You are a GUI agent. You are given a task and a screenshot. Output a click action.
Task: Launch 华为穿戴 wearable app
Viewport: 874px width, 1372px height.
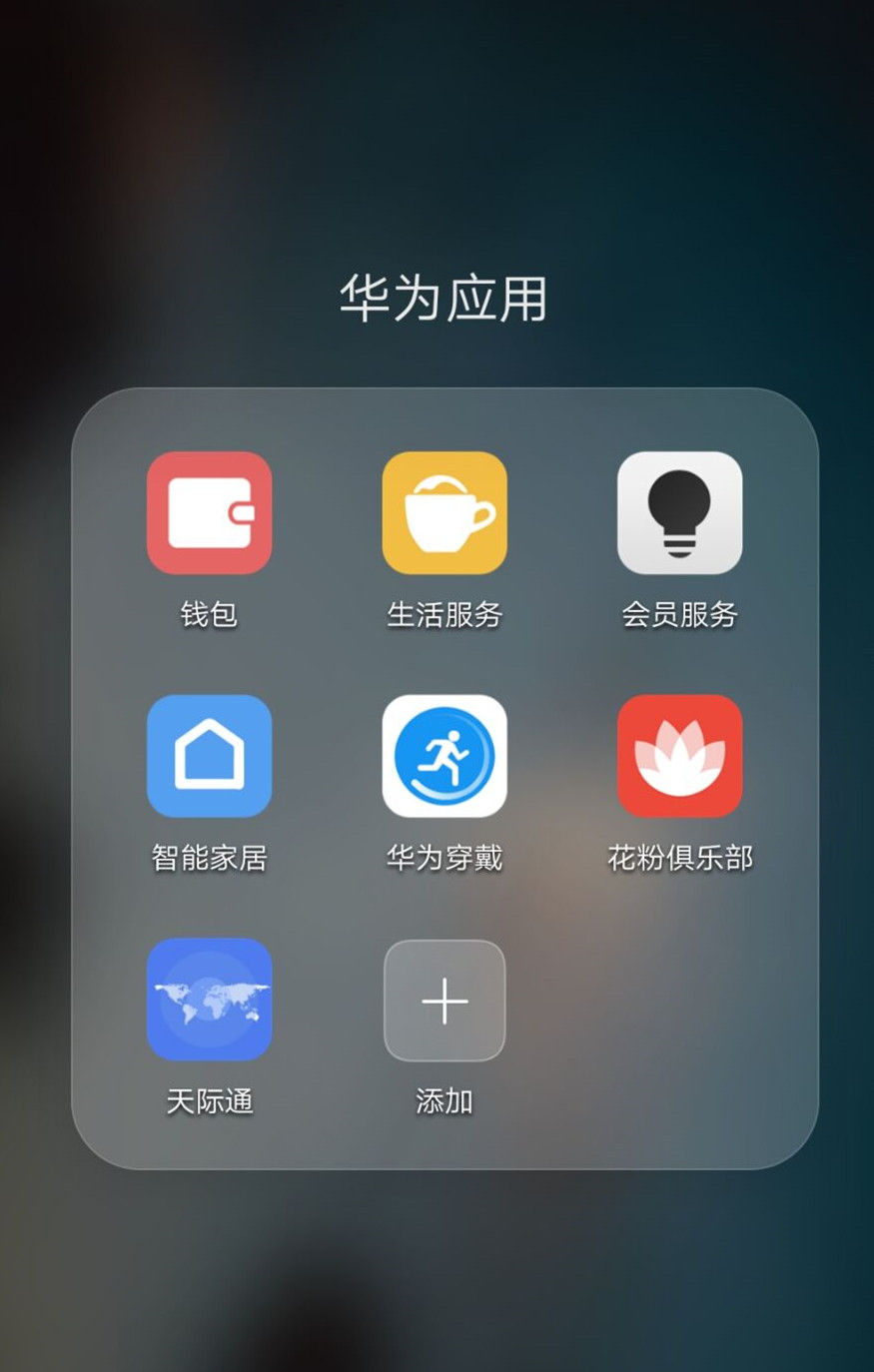(444, 756)
